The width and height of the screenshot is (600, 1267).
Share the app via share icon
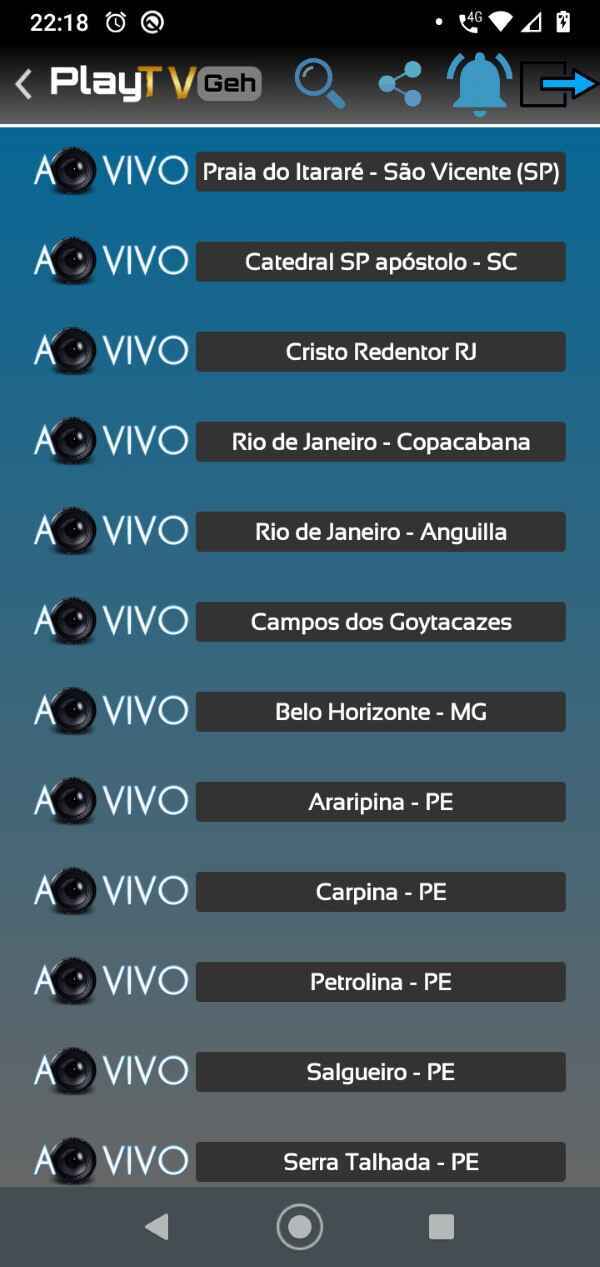(400, 84)
